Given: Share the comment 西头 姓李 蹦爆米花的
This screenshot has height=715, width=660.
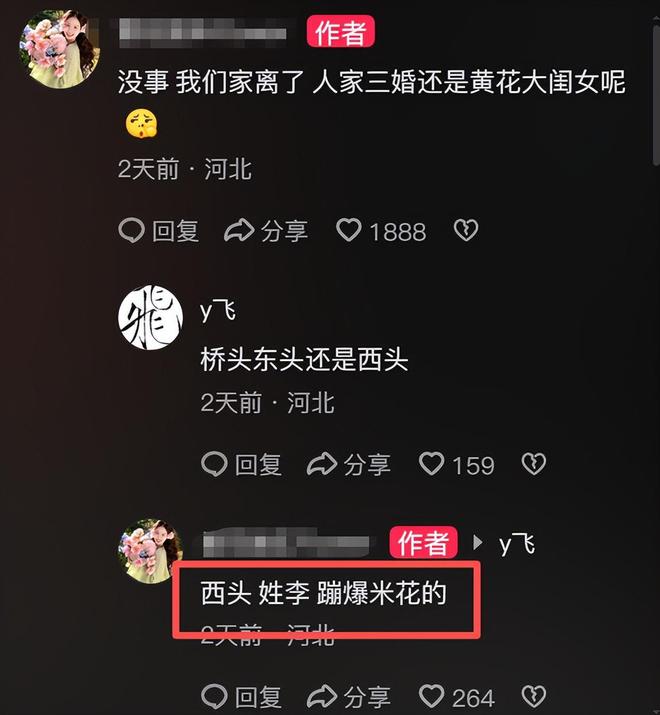Looking at the screenshot, I should pyautogui.click(x=348, y=696).
